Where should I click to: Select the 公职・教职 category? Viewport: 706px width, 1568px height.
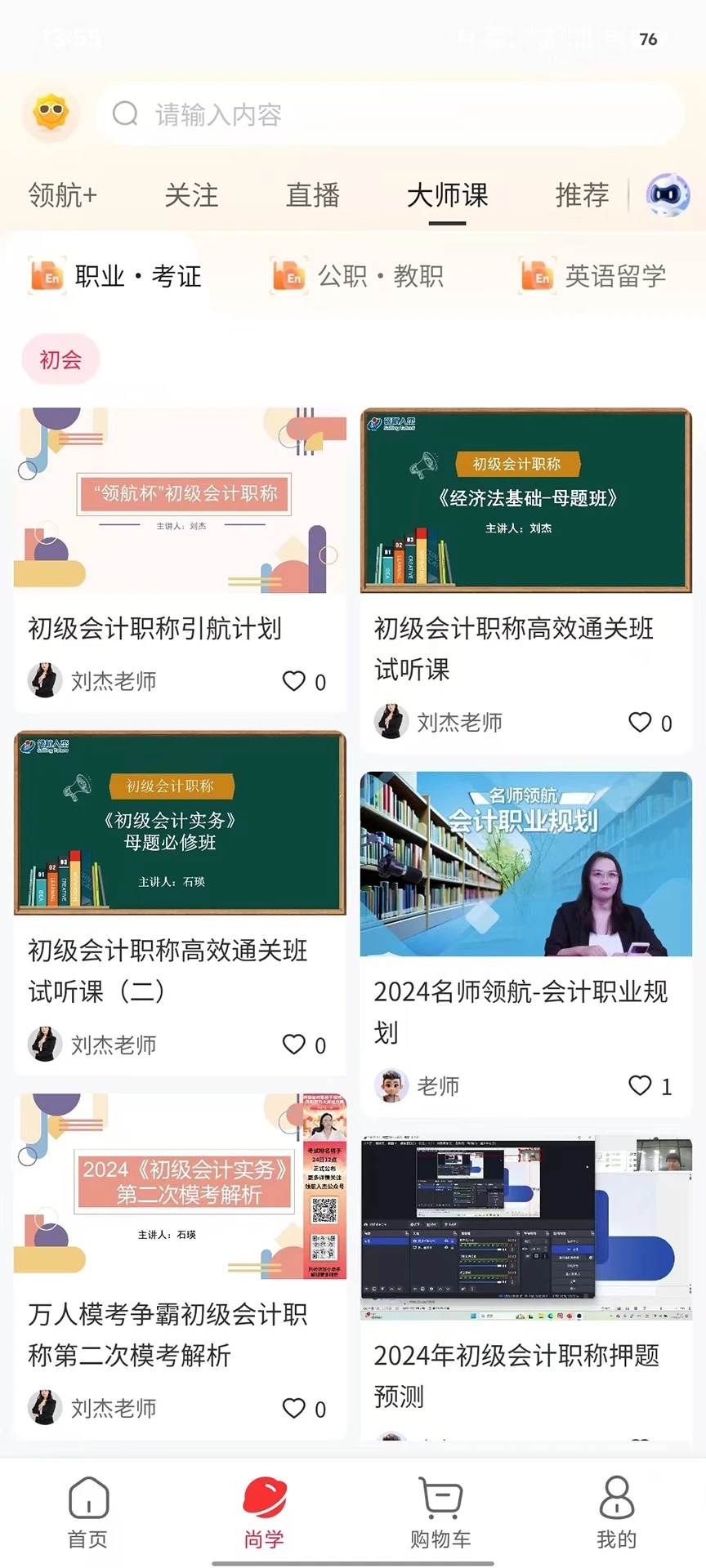[x=360, y=276]
